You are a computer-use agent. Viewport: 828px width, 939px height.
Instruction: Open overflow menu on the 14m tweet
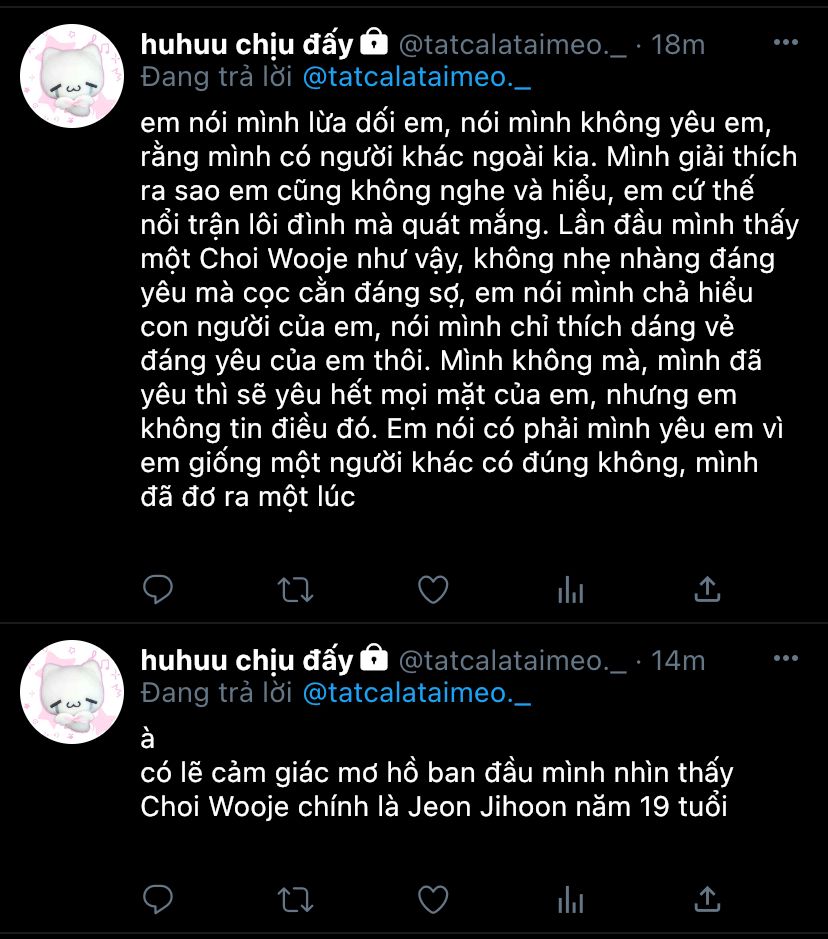787,660
